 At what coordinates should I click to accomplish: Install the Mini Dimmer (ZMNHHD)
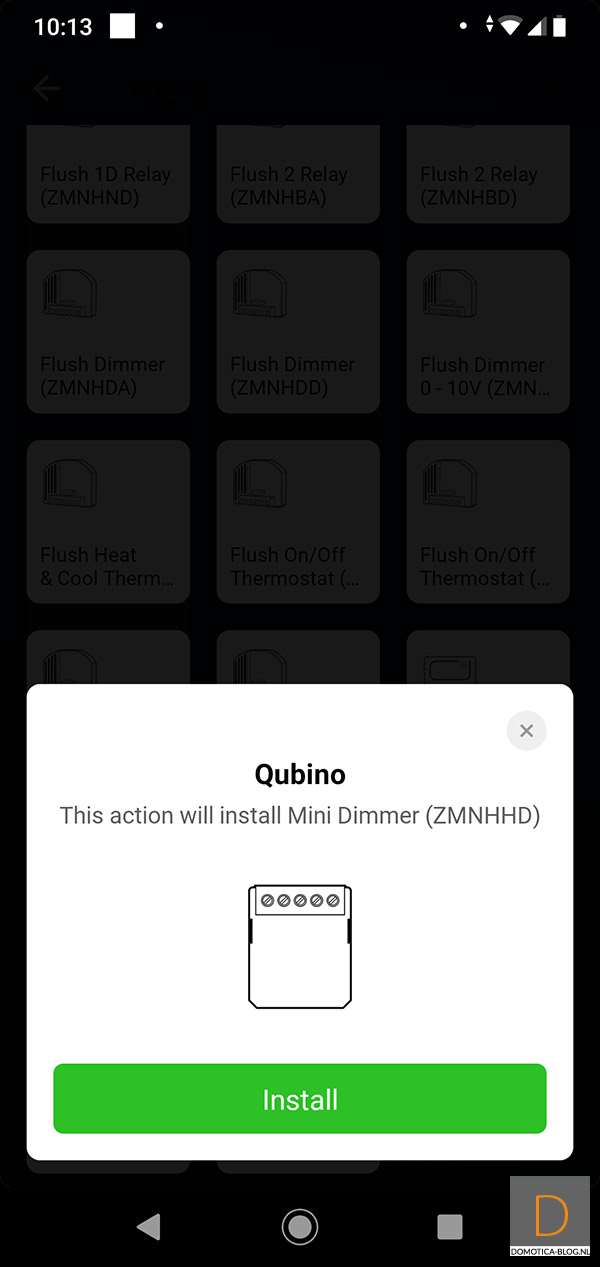click(300, 1099)
